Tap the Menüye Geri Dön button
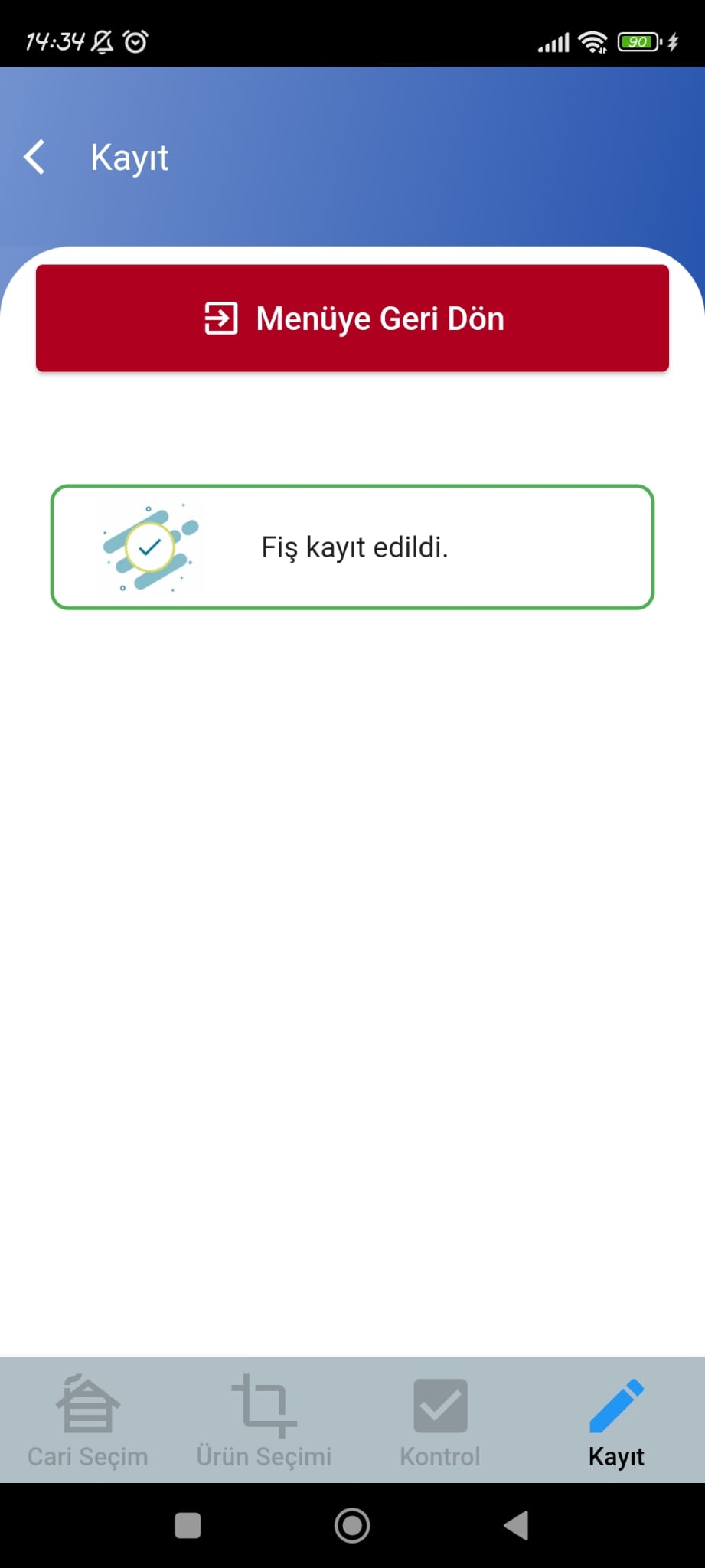The width and height of the screenshot is (705, 1568). 352,318
